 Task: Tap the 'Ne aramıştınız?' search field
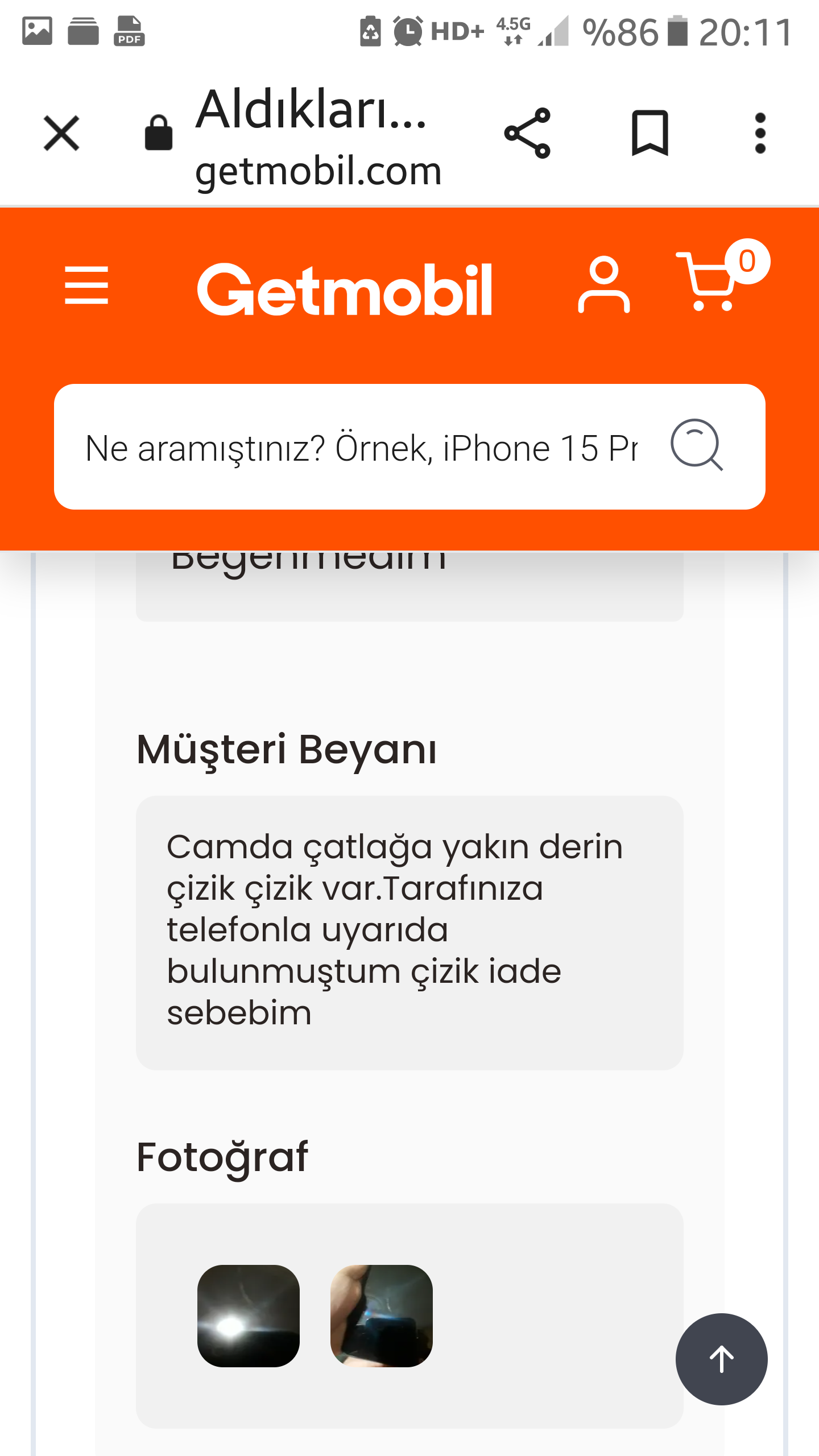click(362, 448)
